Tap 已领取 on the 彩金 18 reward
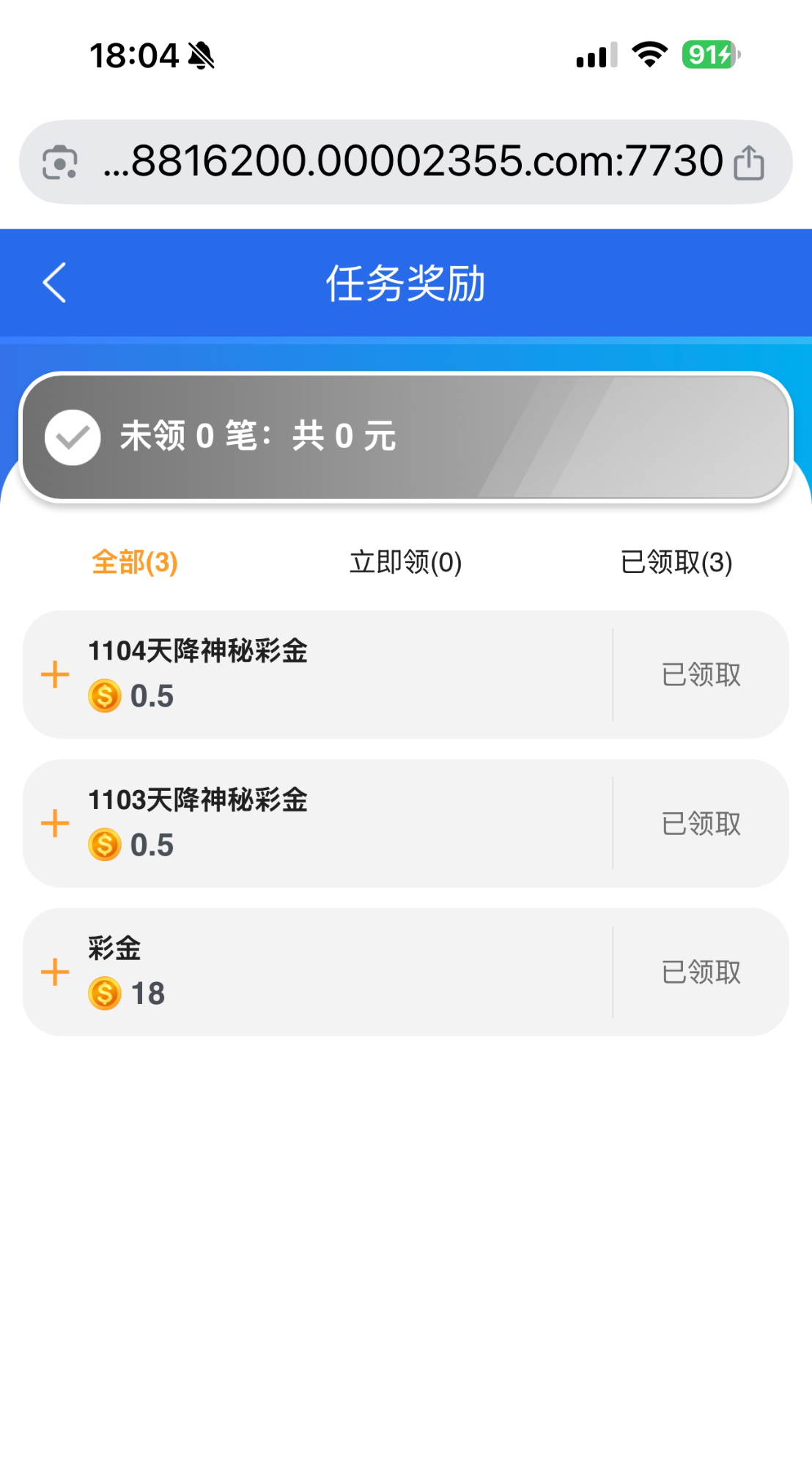 701,973
